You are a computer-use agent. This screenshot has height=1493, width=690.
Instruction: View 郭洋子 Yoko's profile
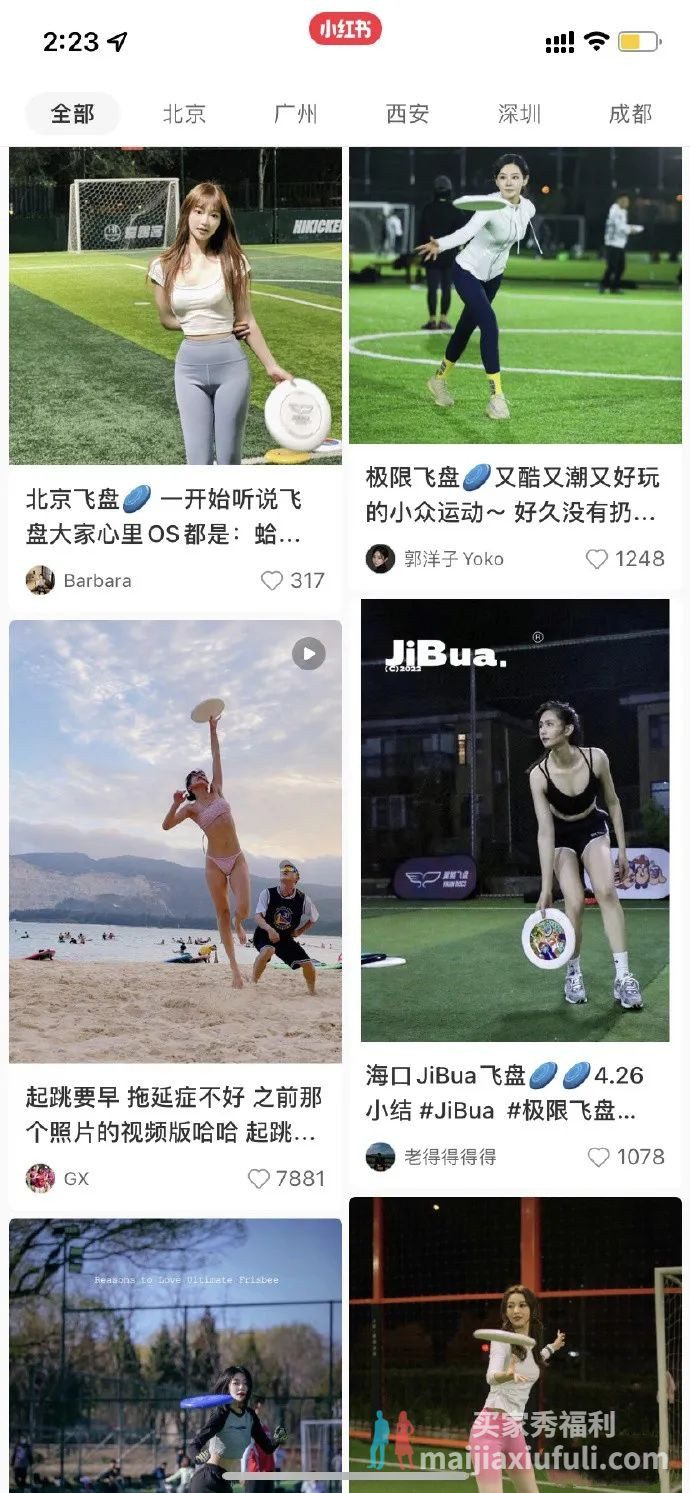tap(381, 558)
